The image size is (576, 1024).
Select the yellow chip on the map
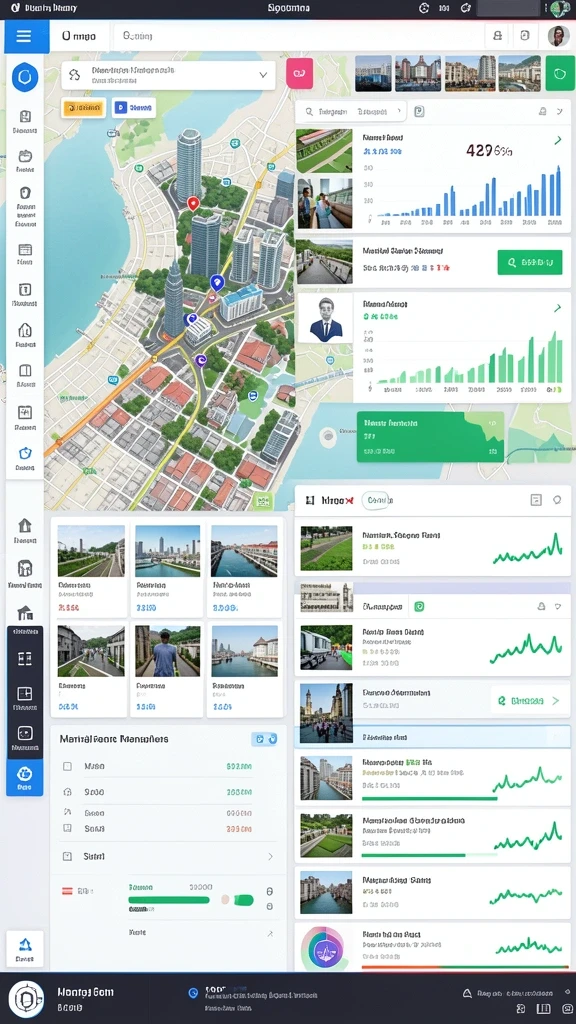[x=84, y=108]
